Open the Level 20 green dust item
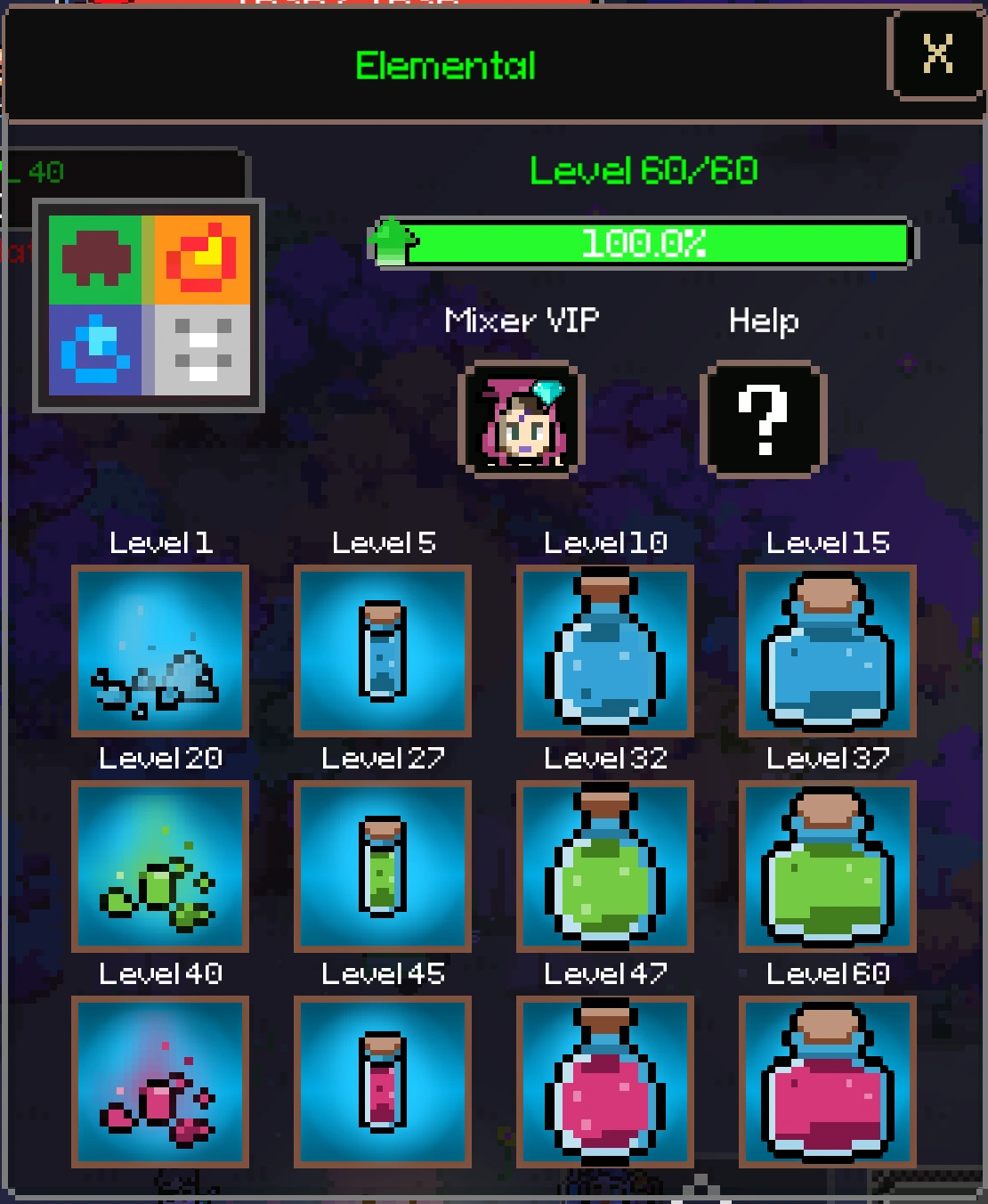The height and width of the screenshot is (1204, 988). (x=160, y=866)
